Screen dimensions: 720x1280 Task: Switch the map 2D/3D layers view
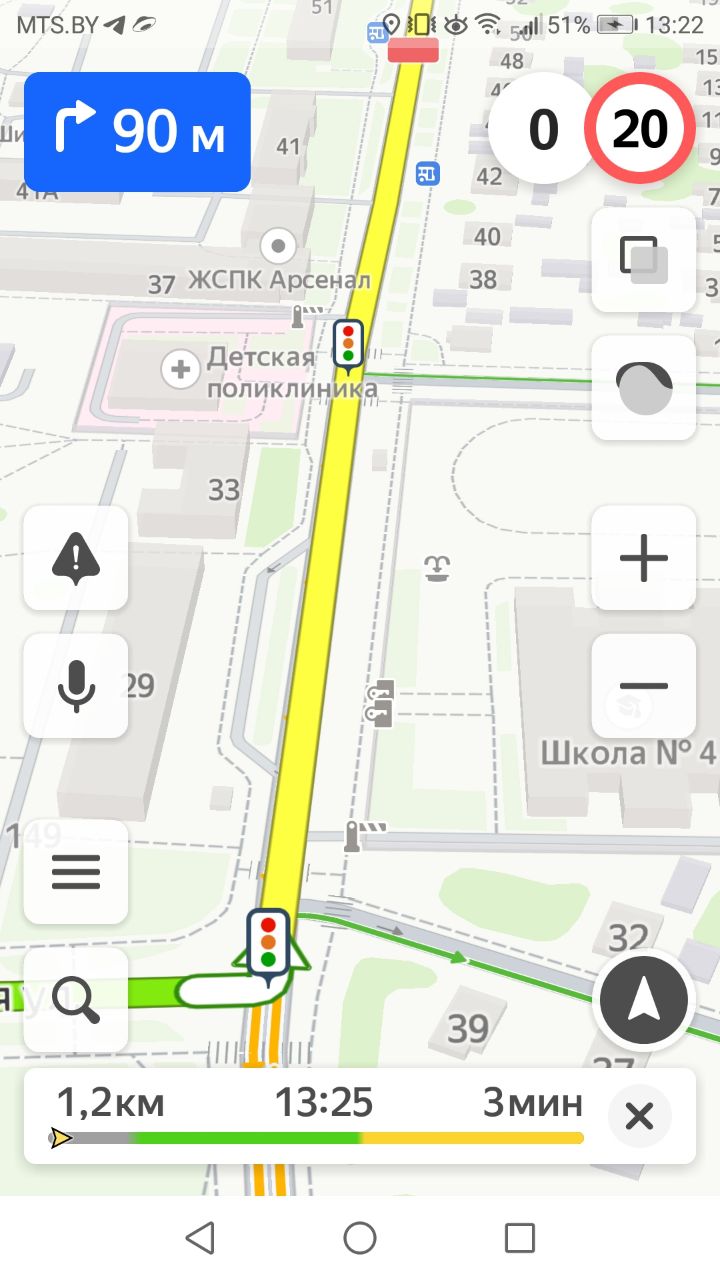pos(644,260)
